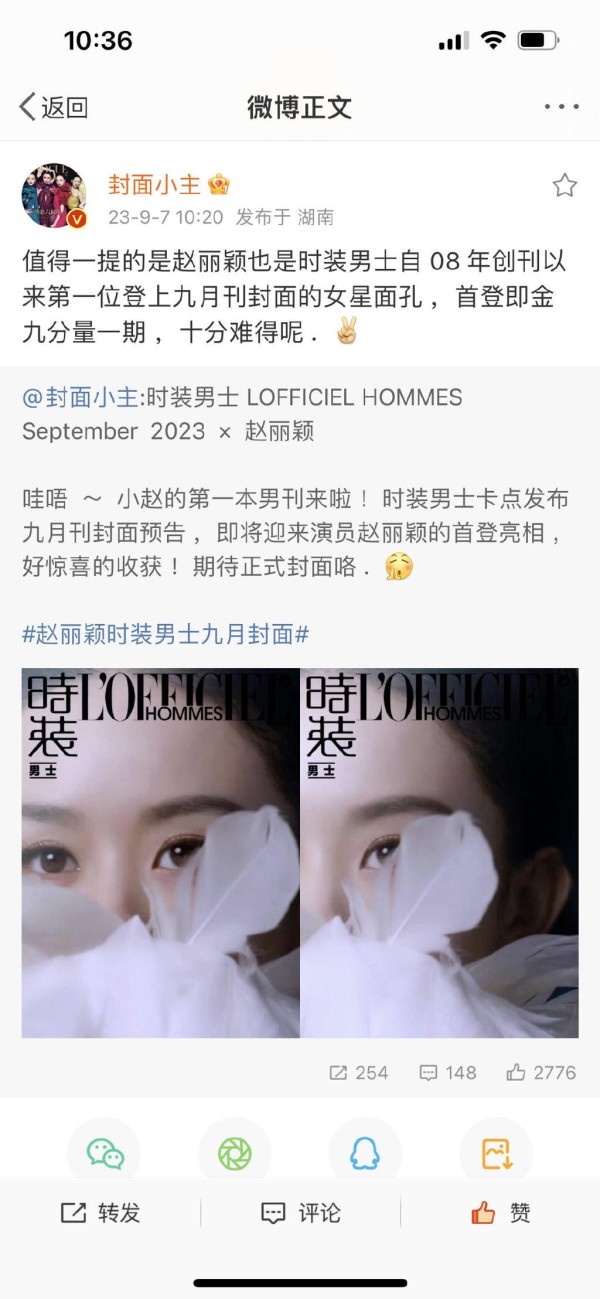Open the original post's 254 reposts
This screenshot has height=1299, width=600.
(358, 1072)
